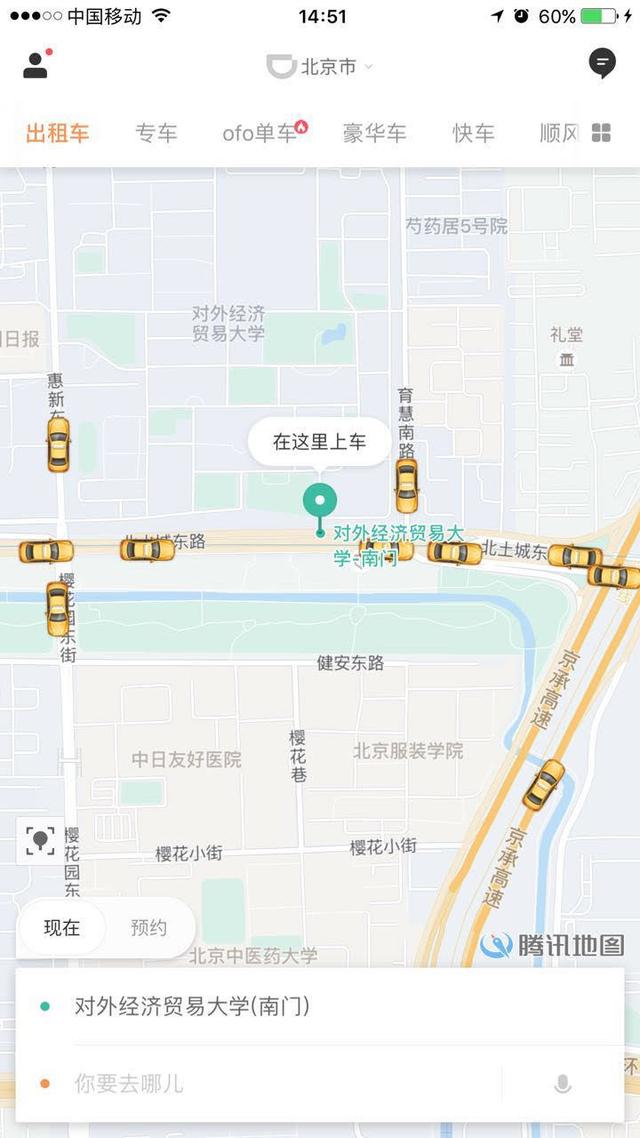Select the 快车 tab

pos(473,133)
